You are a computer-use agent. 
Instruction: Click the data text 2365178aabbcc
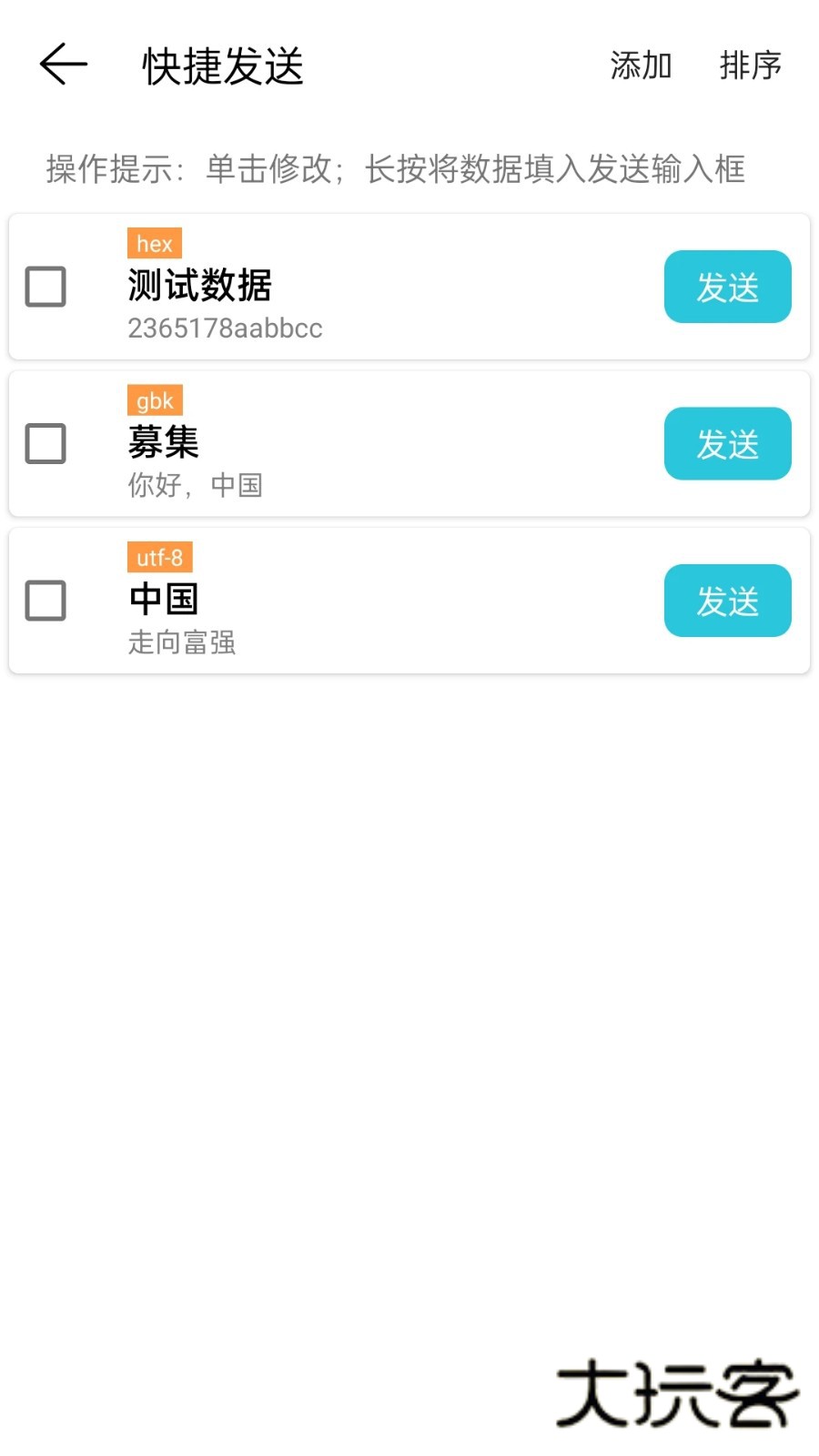tap(224, 329)
